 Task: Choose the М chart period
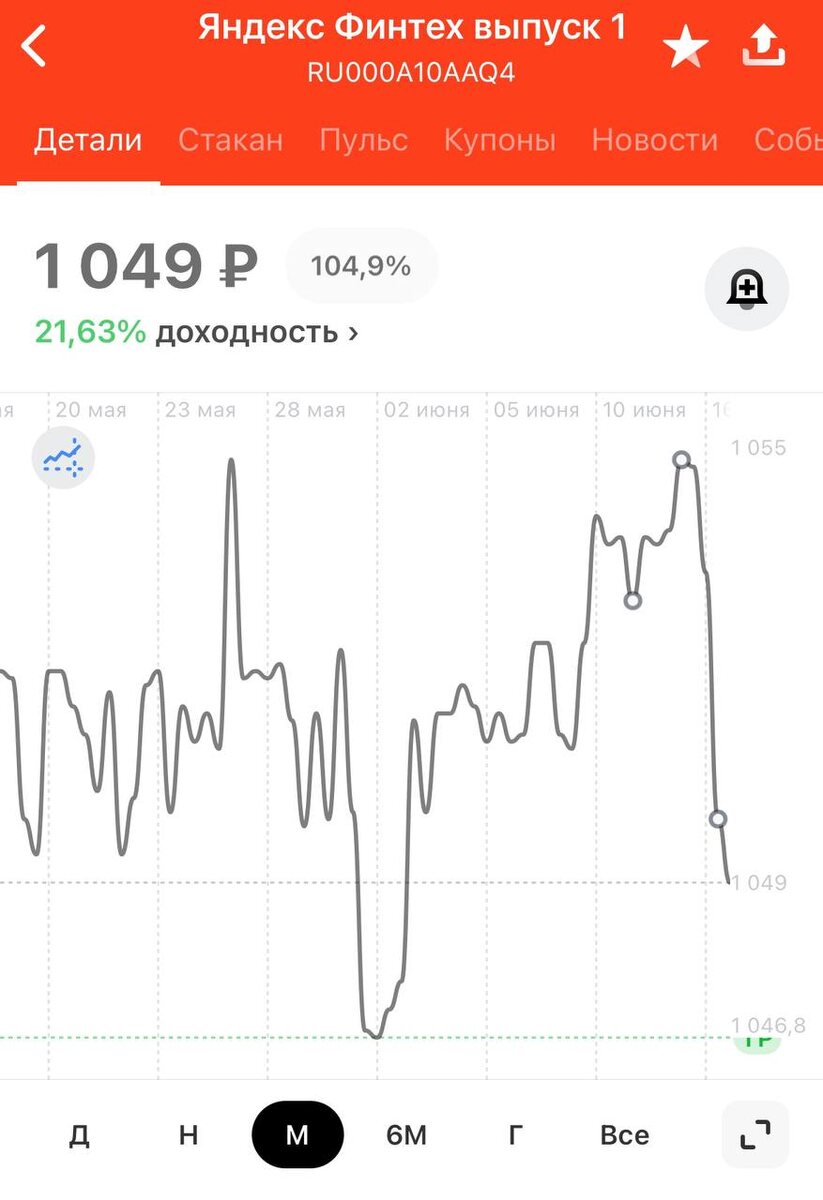click(297, 1135)
